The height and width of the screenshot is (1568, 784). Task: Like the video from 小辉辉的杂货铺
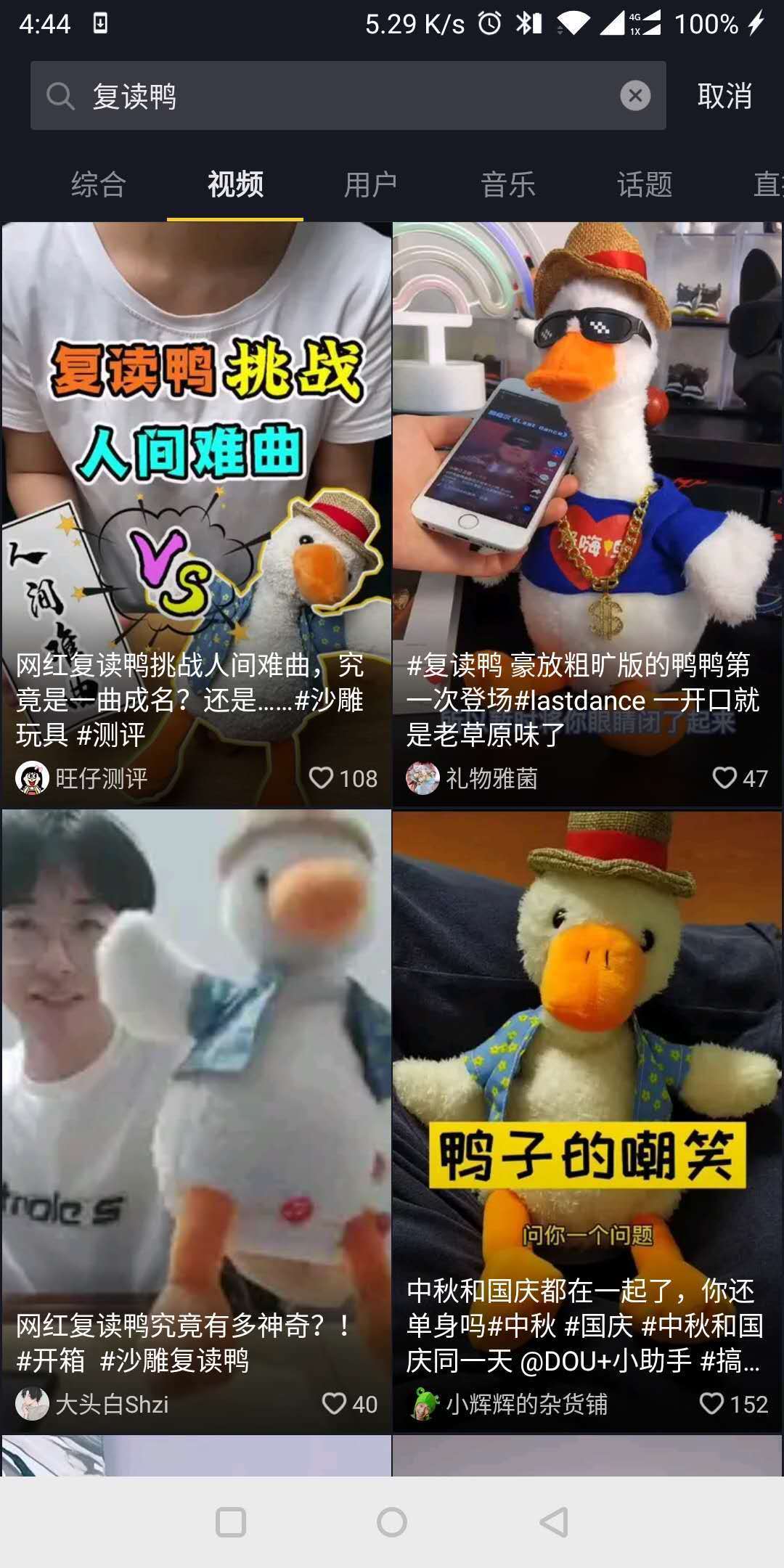pos(712,1403)
